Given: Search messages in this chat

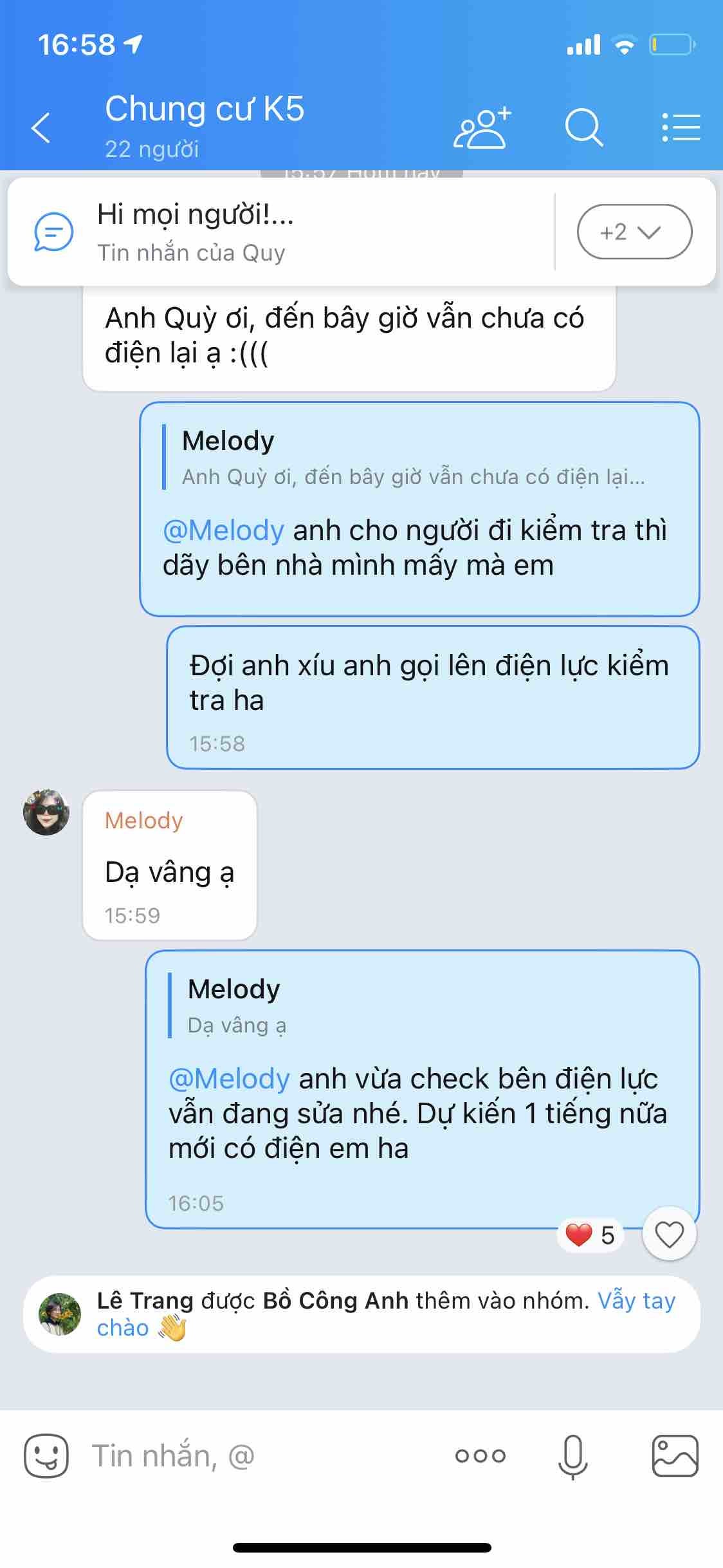Looking at the screenshot, I should pos(583,127).
